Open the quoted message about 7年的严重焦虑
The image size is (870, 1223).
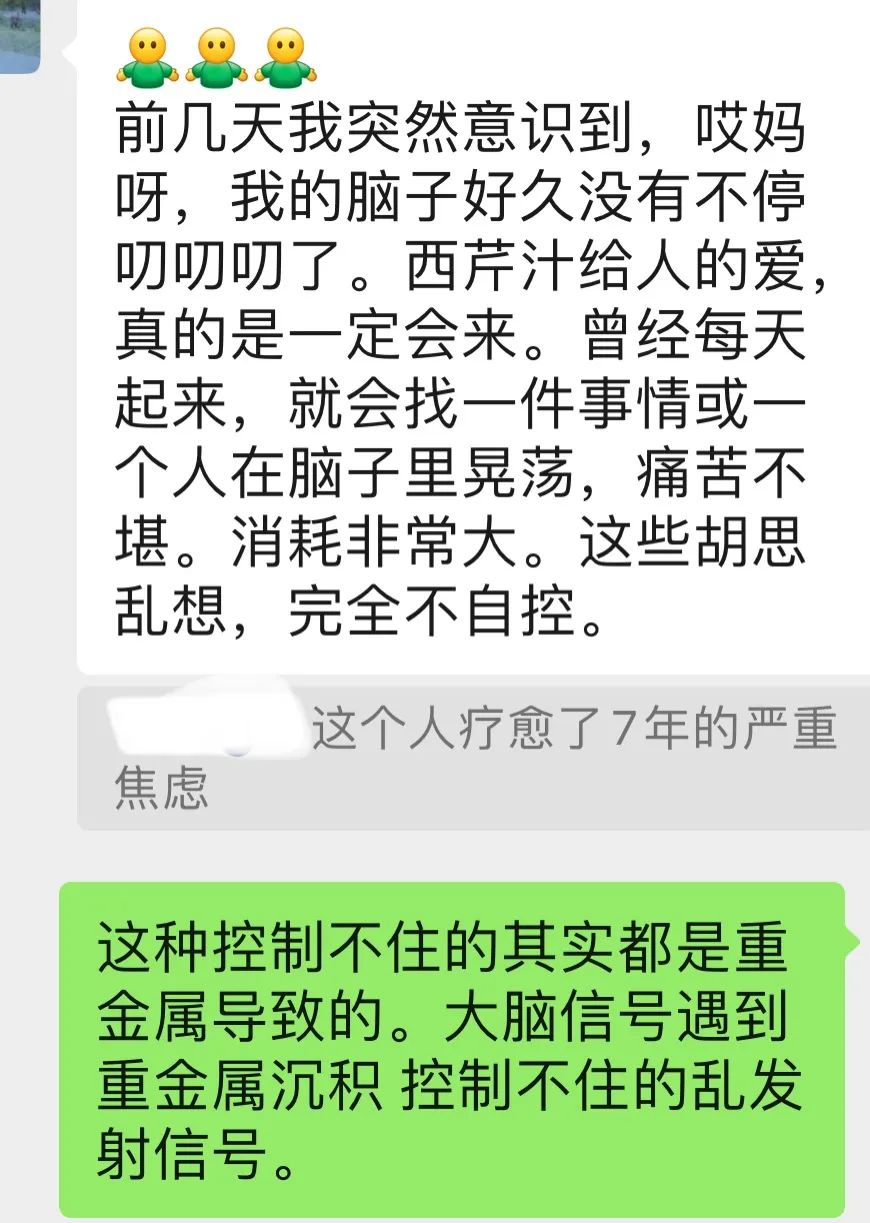coord(474,757)
